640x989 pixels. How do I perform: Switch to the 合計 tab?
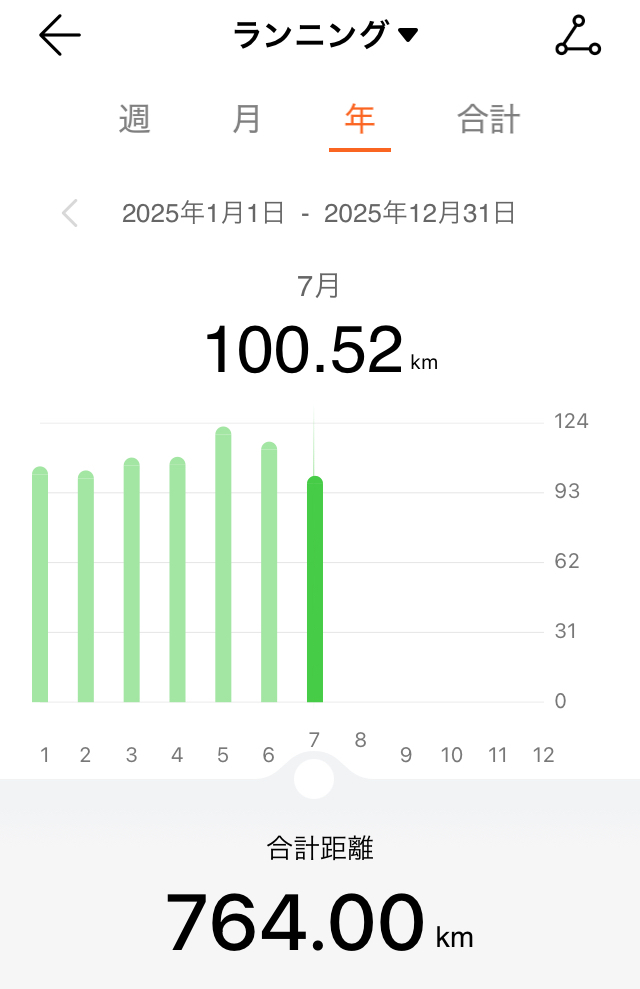coord(489,119)
